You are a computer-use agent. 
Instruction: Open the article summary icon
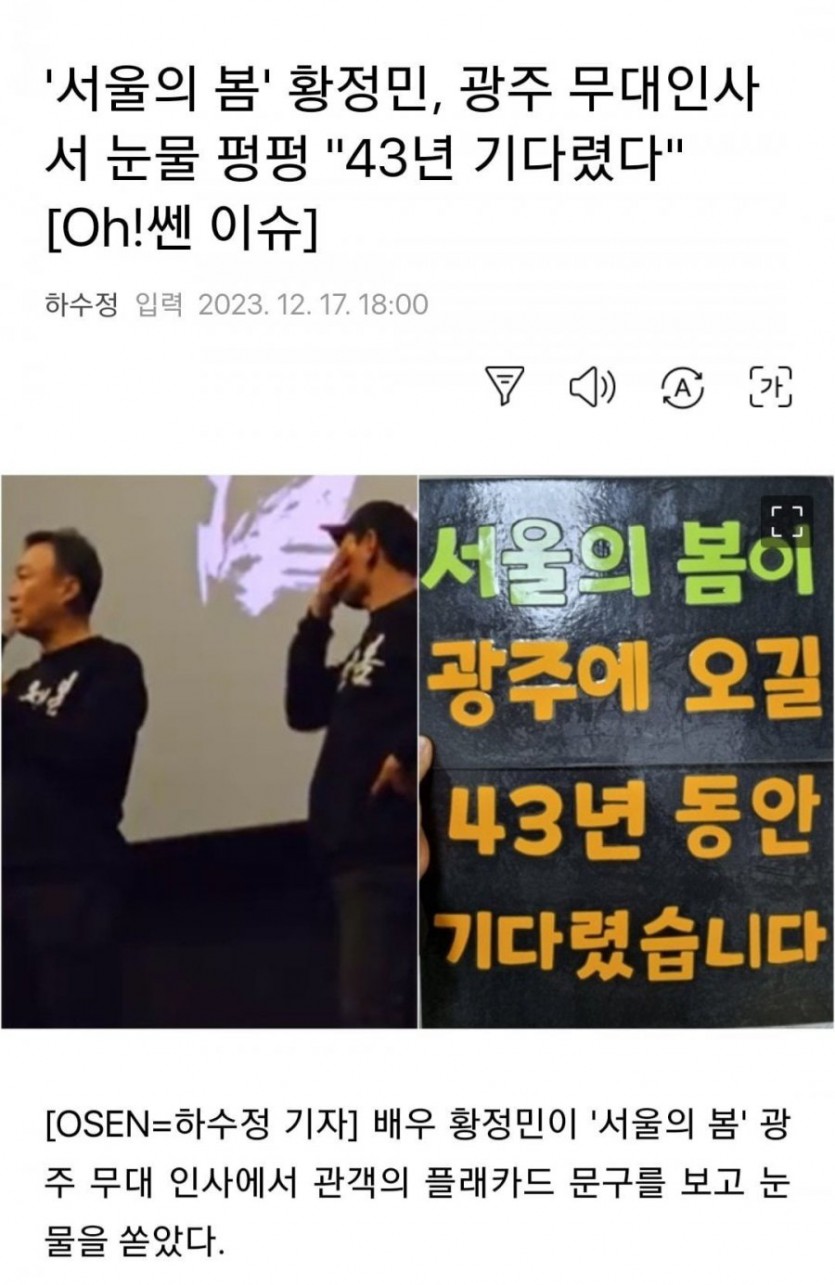[506, 387]
